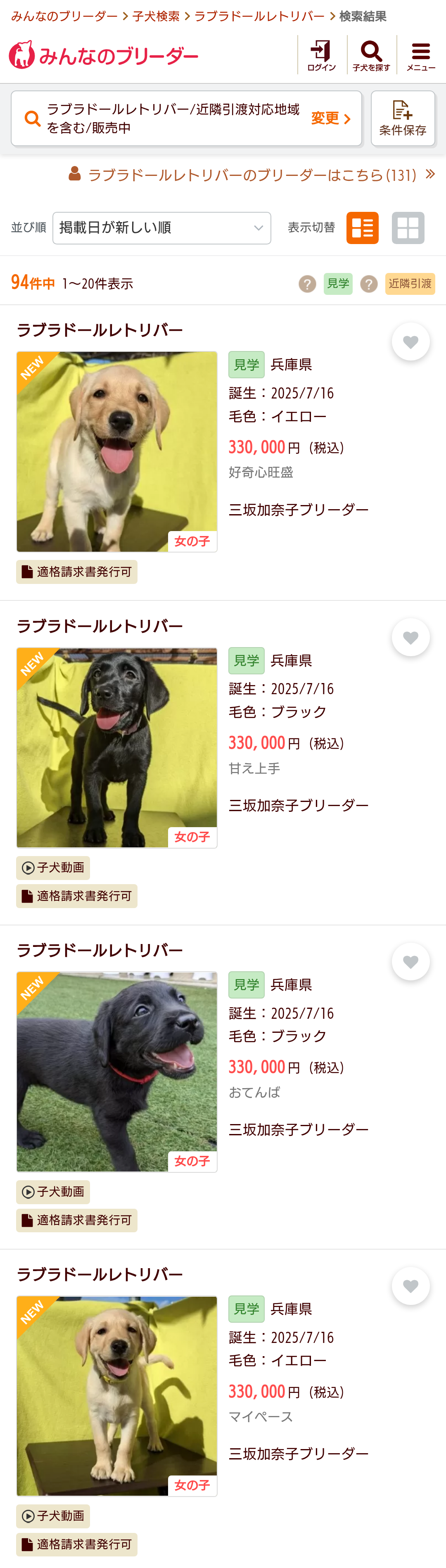The height and width of the screenshot is (1568, 446).
Task: Open the 好奇心旺盛 puppy listing photo
Action: point(117,451)
